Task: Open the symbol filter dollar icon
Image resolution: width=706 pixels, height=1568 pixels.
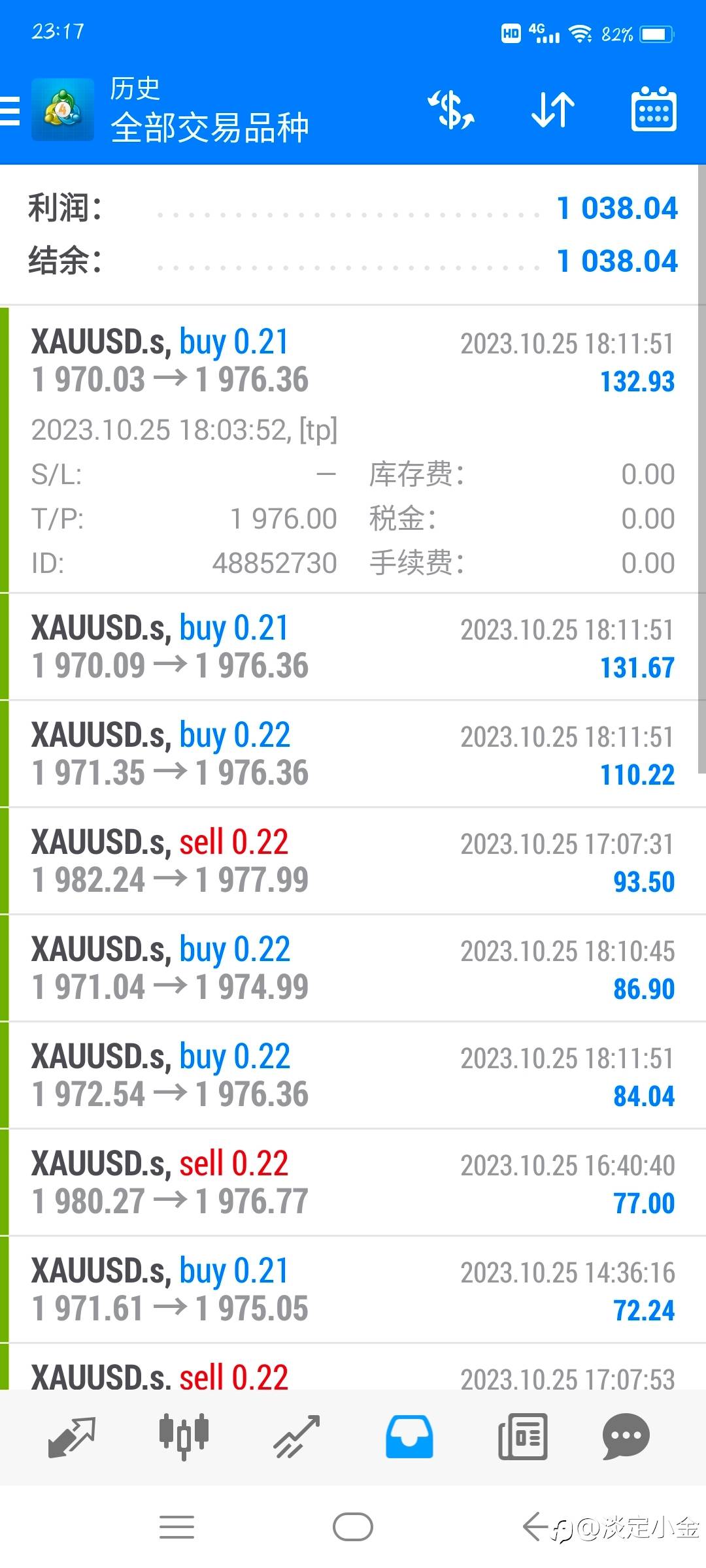Action: (x=451, y=110)
